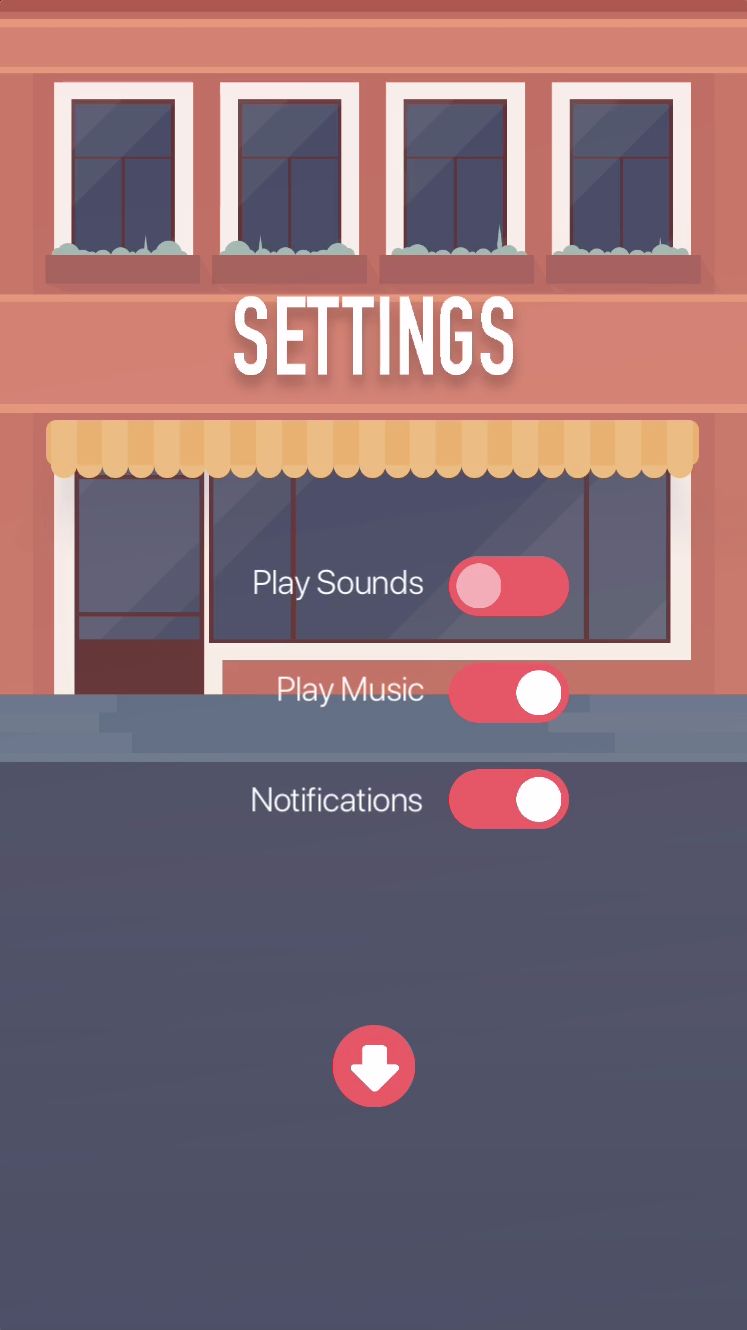Viewport: 747px width, 1330px height.
Task: Disable the Notifications switch
Action: click(x=508, y=799)
